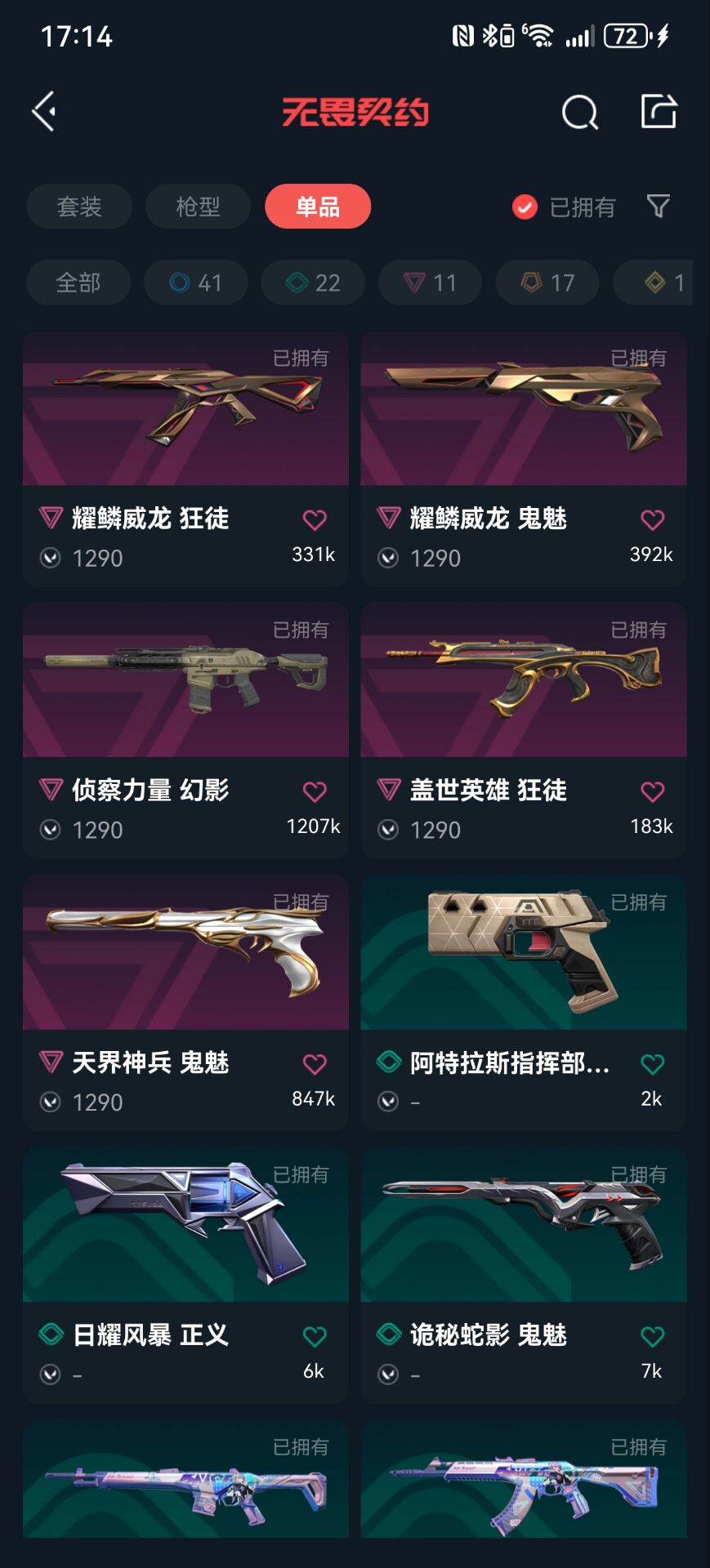Toggle the 已拥有 checkbox
The image size is (710, 1568).
pyautogui.click(x=525, y=207)
